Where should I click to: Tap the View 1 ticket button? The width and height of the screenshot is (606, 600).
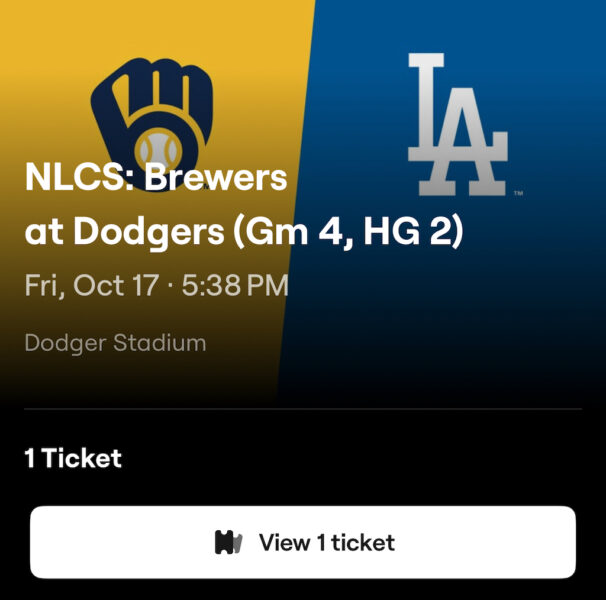pos(303,542)
